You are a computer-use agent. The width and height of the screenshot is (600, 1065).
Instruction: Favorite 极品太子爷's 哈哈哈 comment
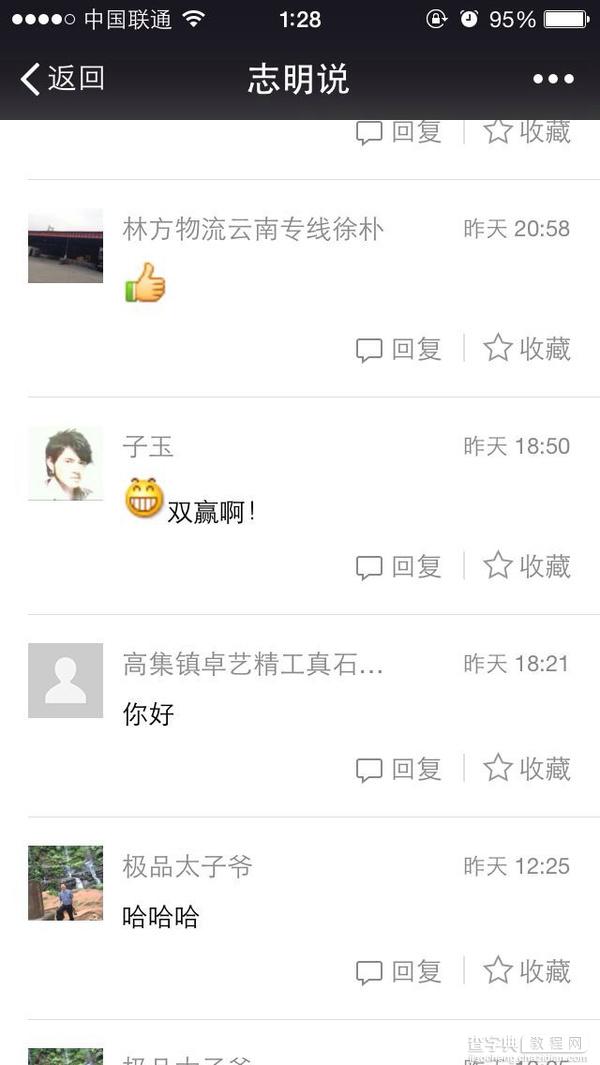527,971
